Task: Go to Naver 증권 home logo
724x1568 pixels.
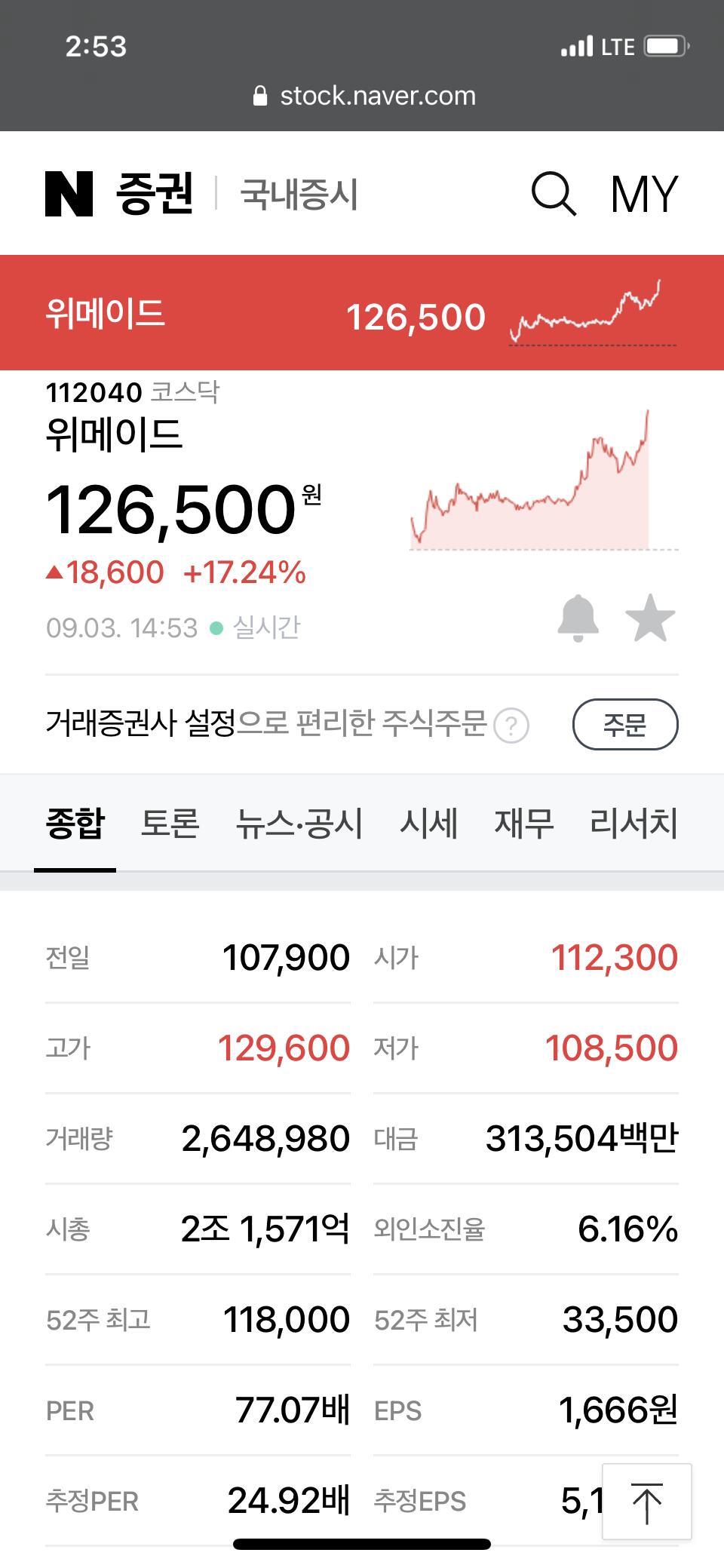Action: tap(119, 194)
